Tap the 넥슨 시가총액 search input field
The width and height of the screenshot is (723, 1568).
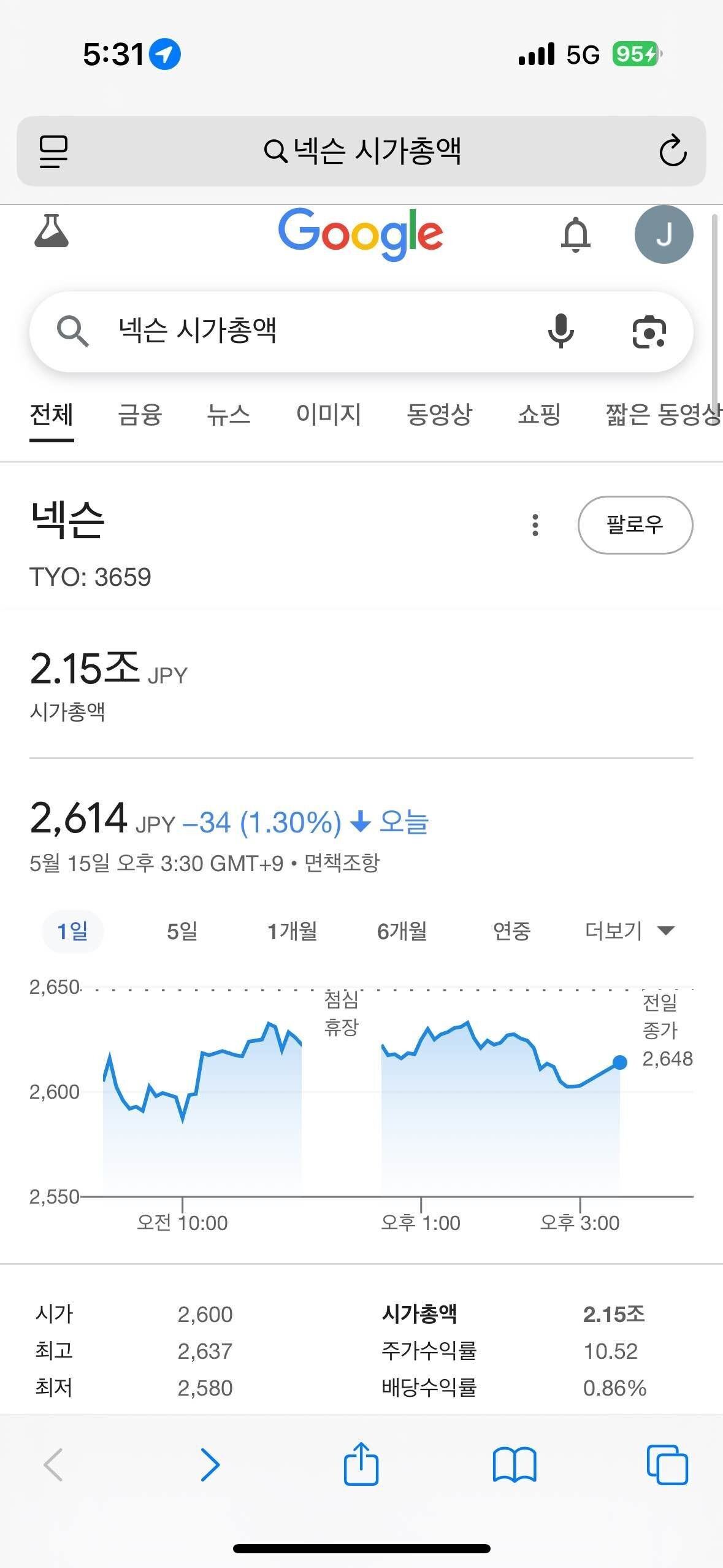click(307, 331)
